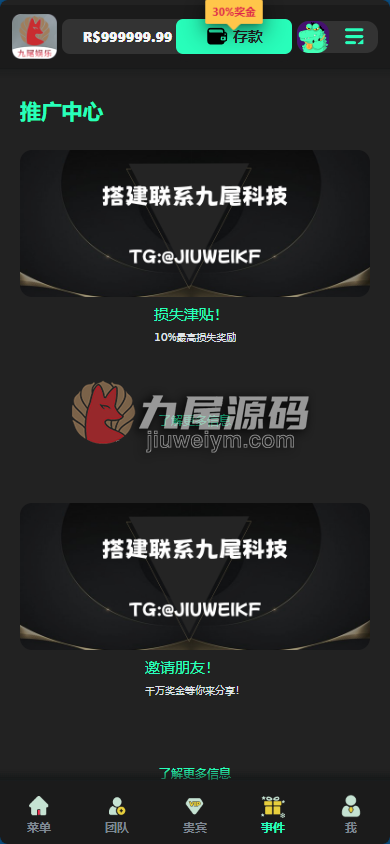Screen dimensions: 390x844
Task: Tap the 九尾娱乐 fox logo
Action: (34, 37)
